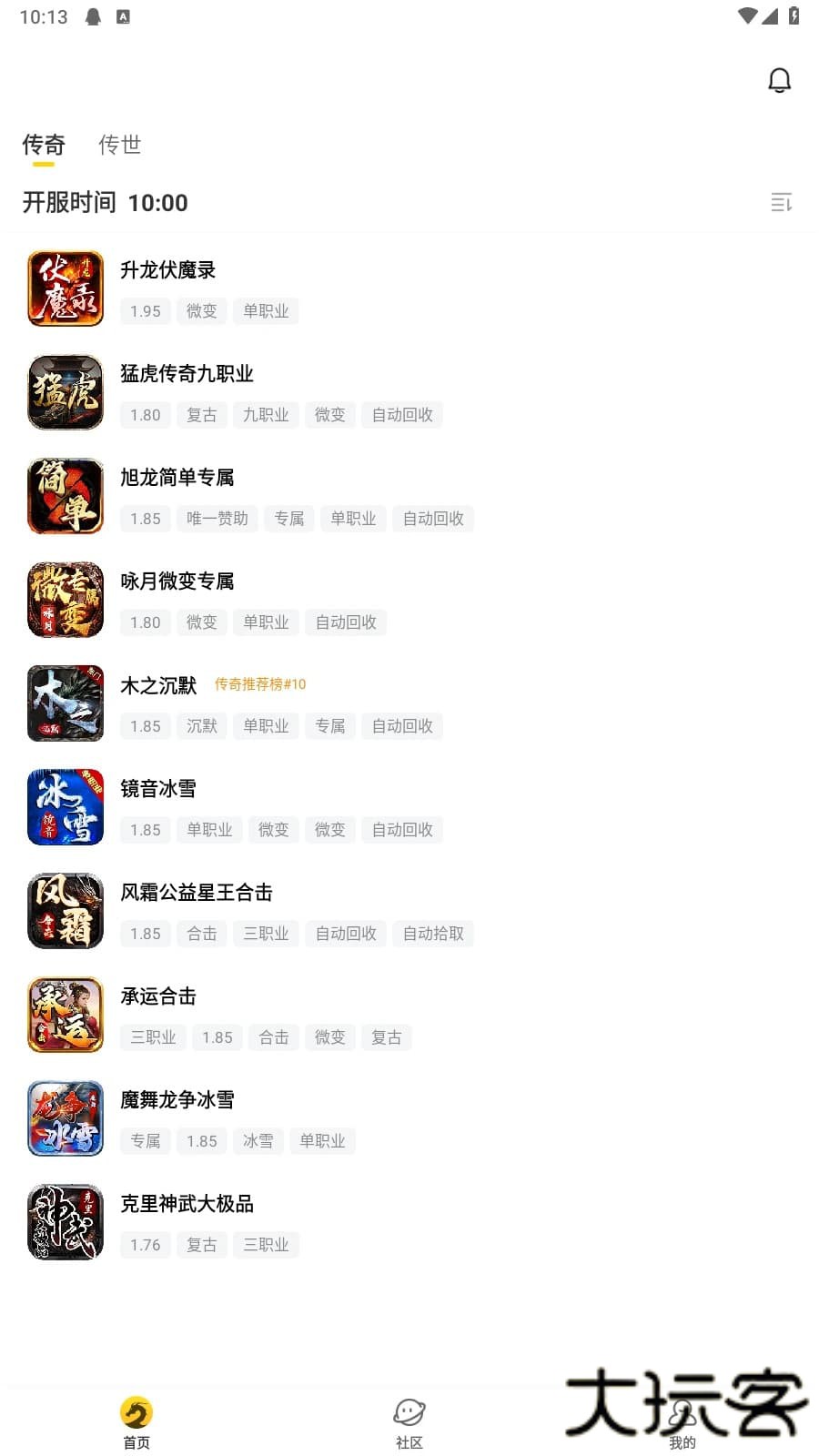Open the notification bell
The width and height of the screenshot is (819, 1456).
tap(781, 80)
